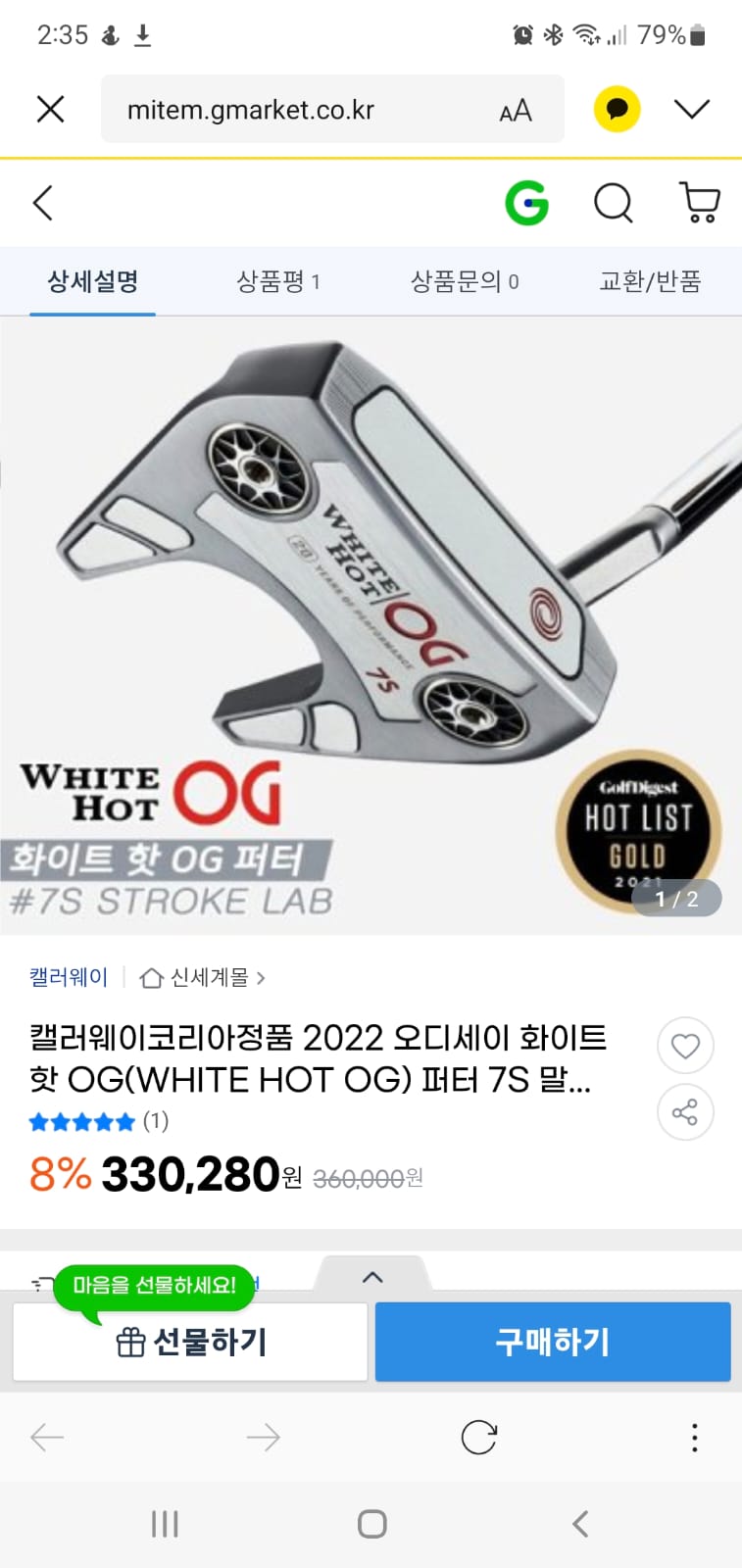This screenshot has height=1568, width=742.
Task: Tap the 선물하기 gift button
Action: [x=190, y=1342]
